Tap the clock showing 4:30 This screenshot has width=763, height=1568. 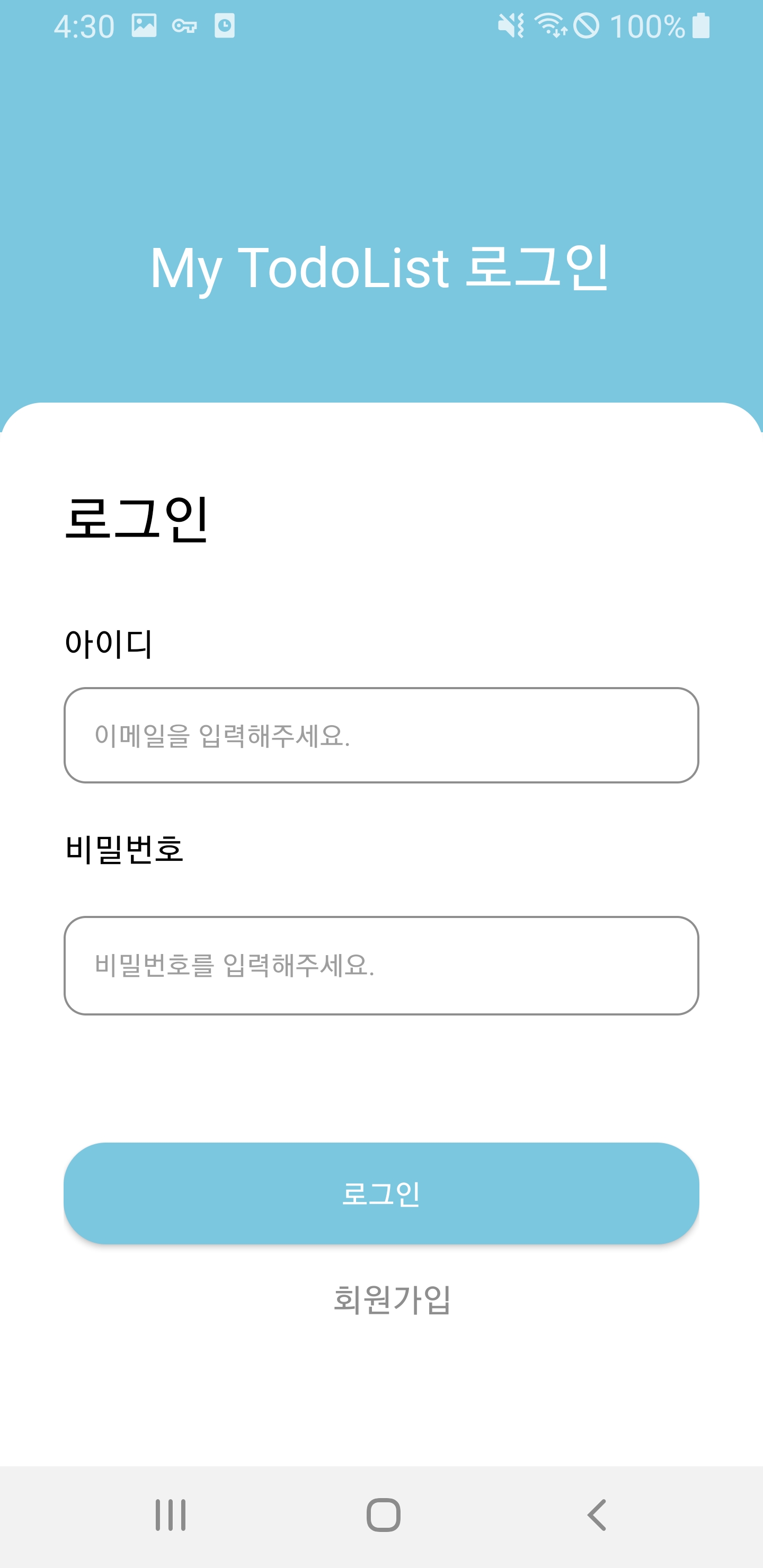point(84,25)
